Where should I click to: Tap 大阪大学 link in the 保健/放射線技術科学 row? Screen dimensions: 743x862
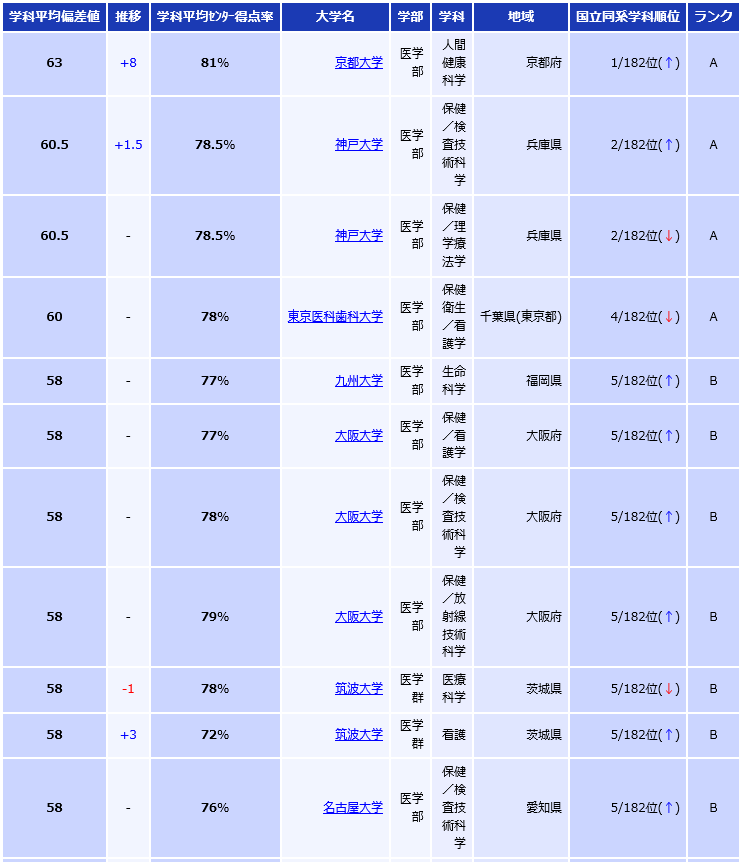(358, 617)
